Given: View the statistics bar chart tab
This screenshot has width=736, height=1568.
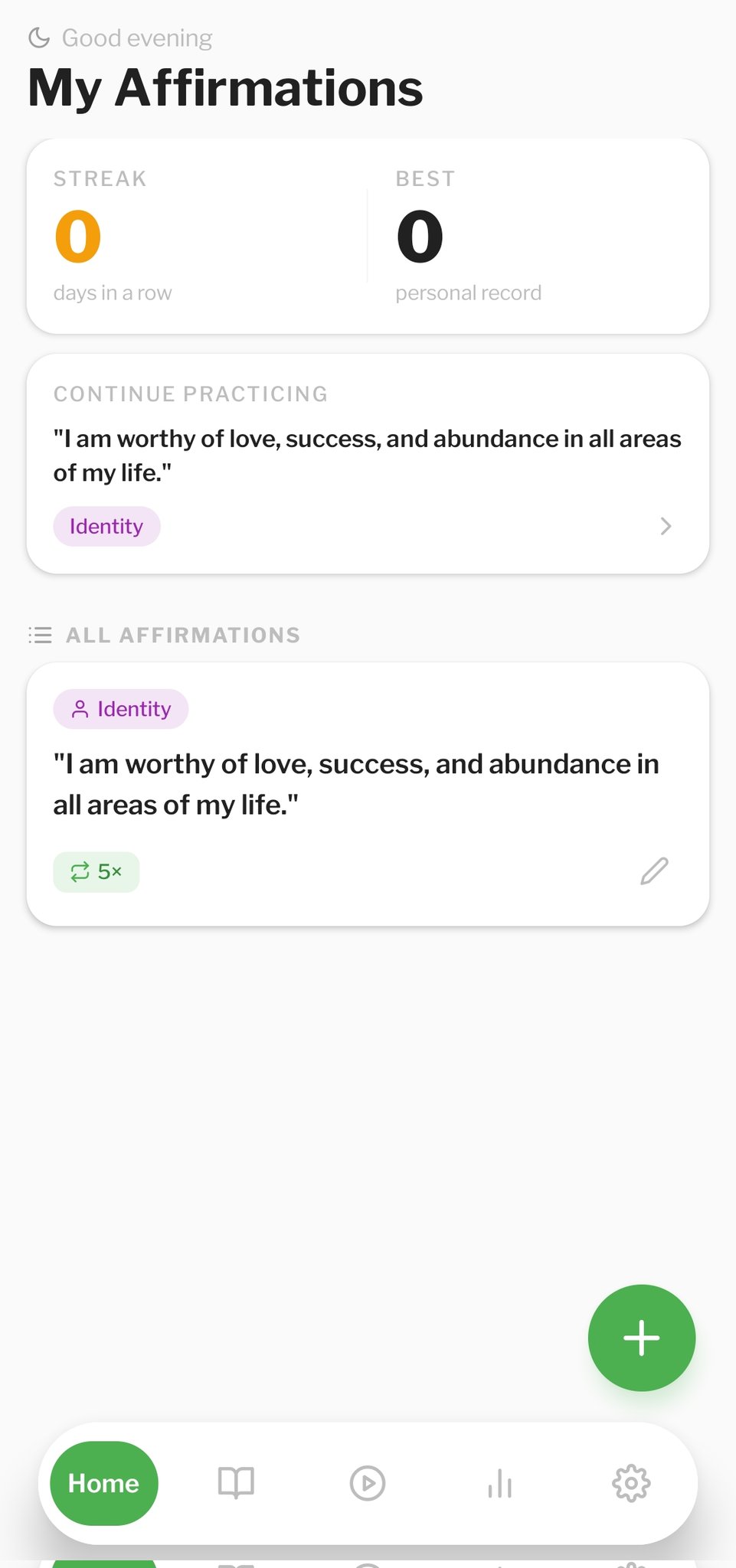Looking at the screenshot, I should (499, 1483).
